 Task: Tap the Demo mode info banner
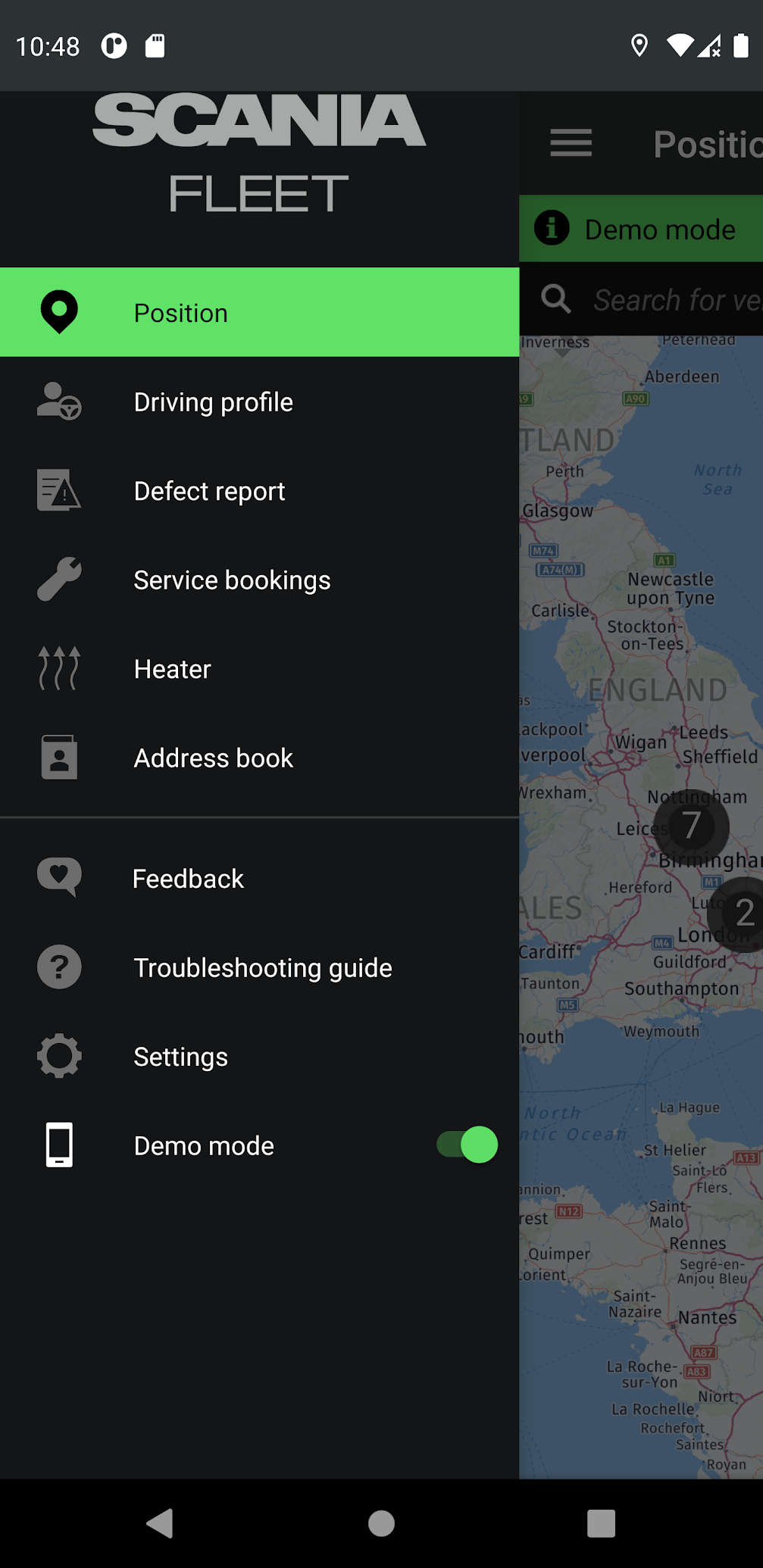click(x=641, y=229)
